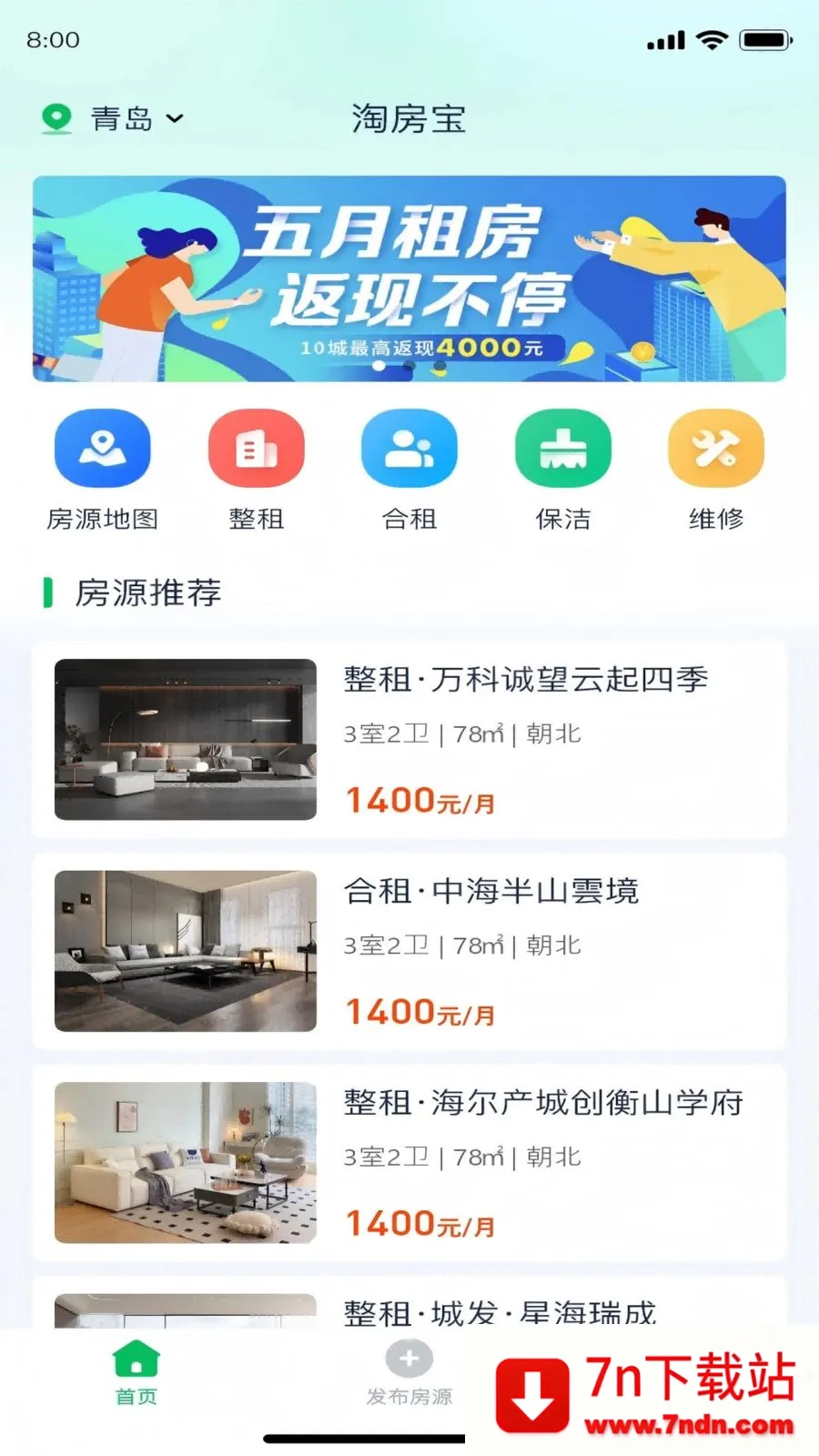This screenshot has width=819, height=1456.
Task: Select the 维修 repair service icon
Action: click(715, 448)
